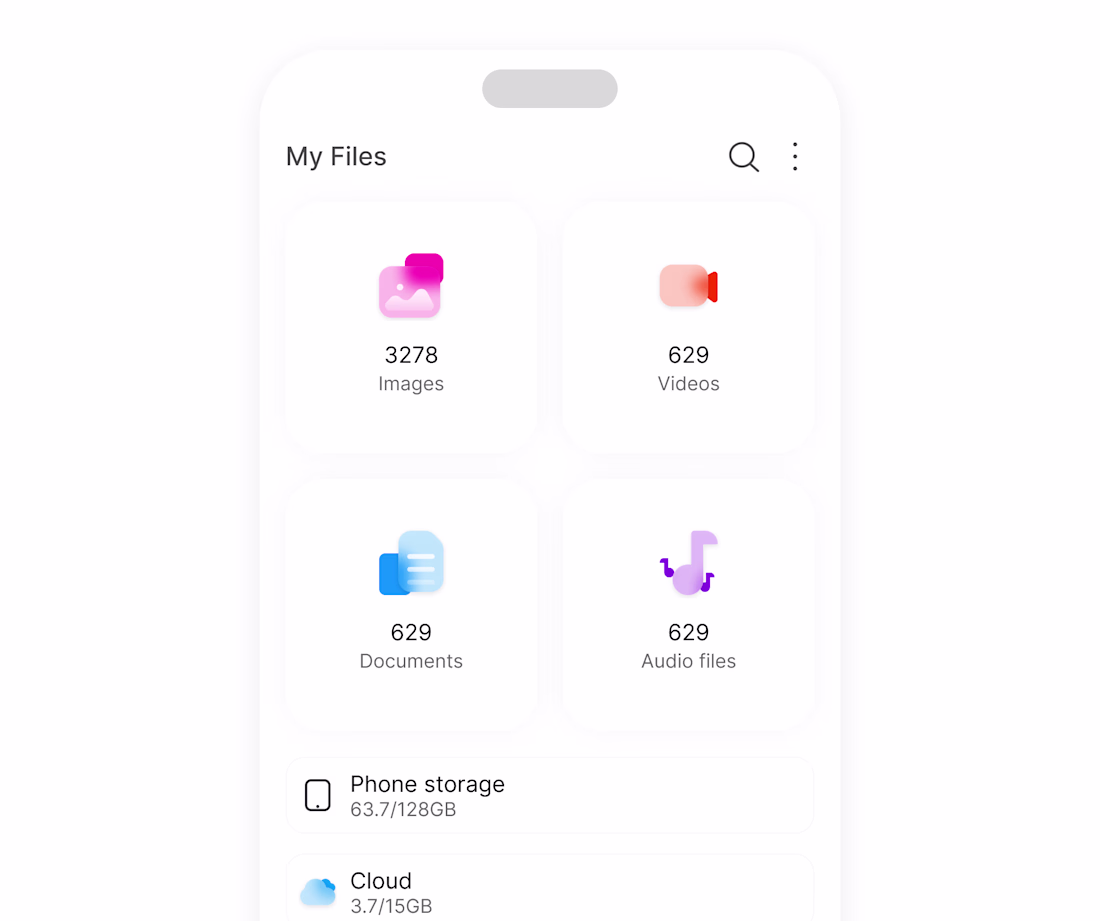Open the Documents category card
1100x921 pixels.
pos(411,605)
